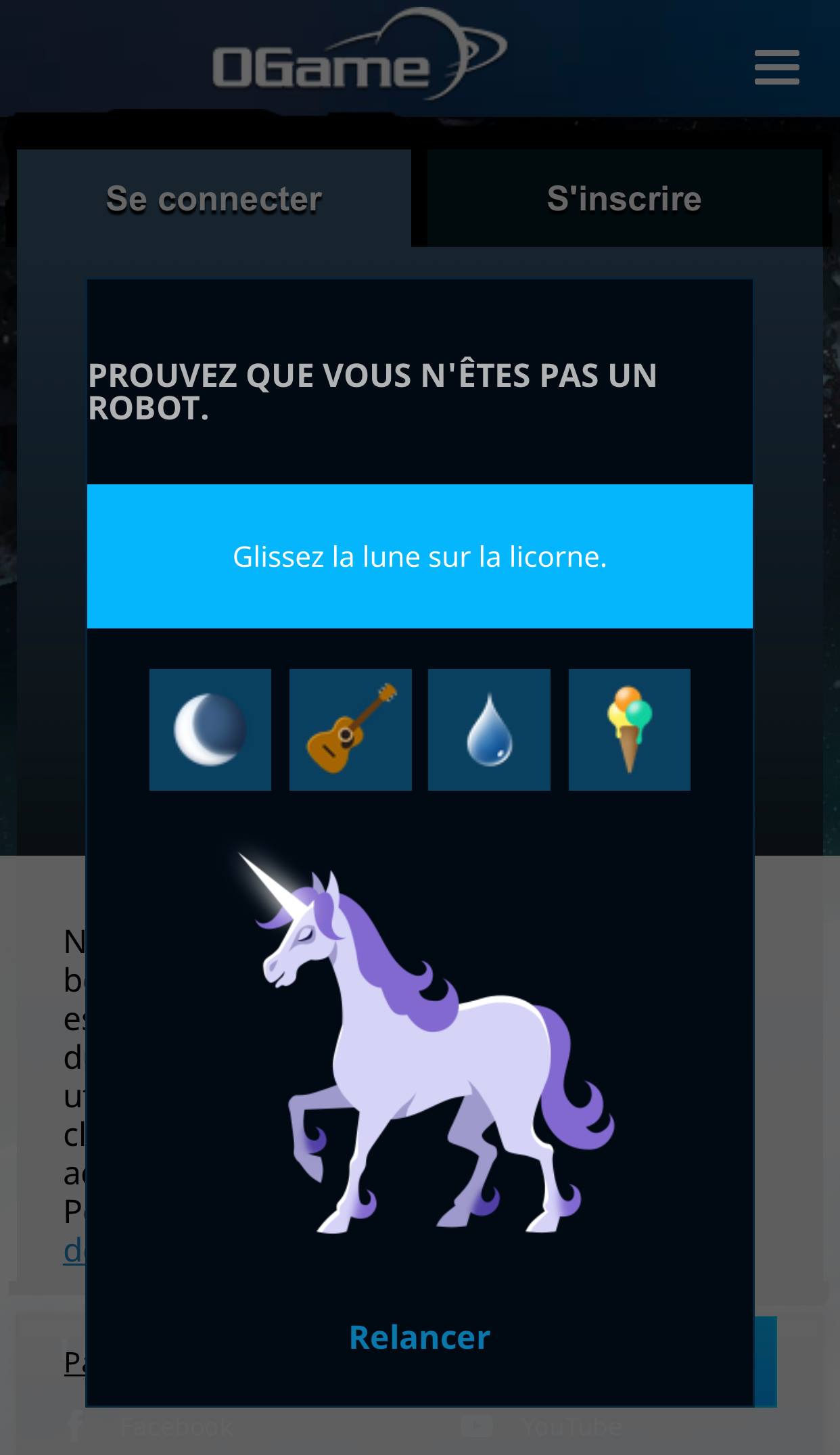Open the hamburger menu
The width and height of the screenshot is (840, 1455).
(776, 67)
